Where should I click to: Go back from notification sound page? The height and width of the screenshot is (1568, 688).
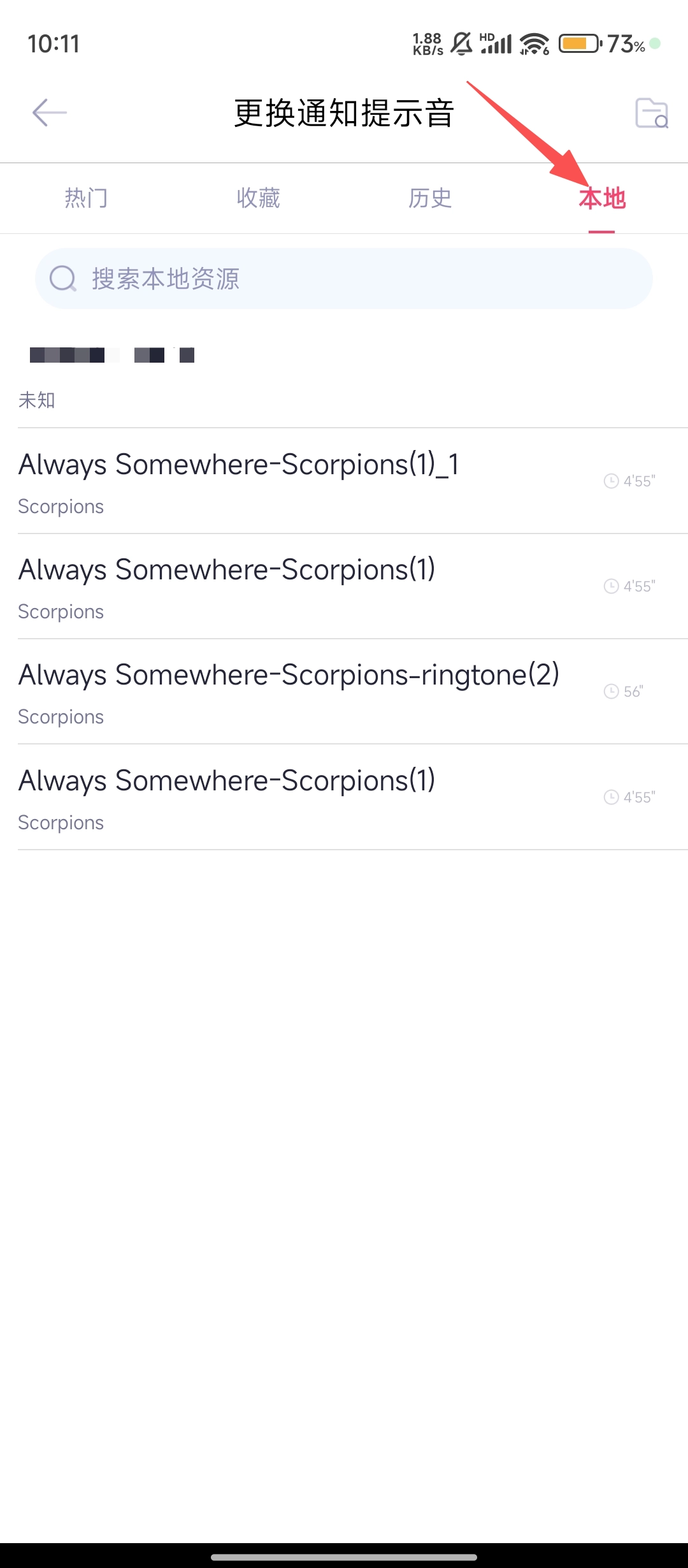tap(50, 113)
